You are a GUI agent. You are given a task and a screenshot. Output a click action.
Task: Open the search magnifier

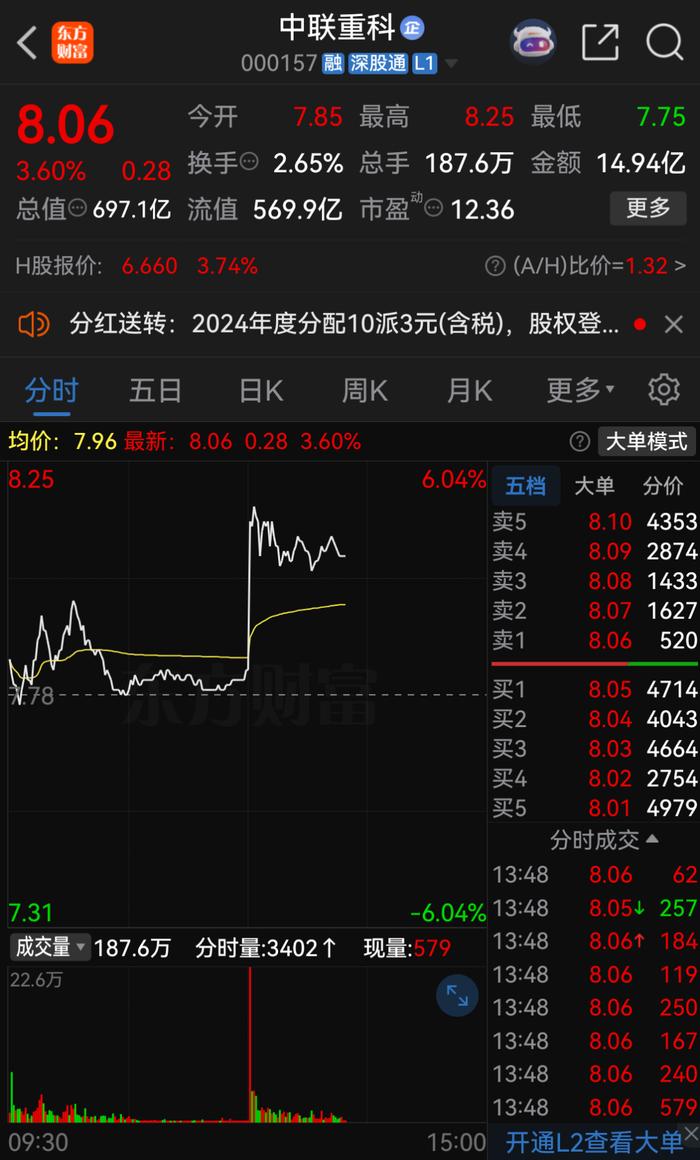tap(664, 42)
